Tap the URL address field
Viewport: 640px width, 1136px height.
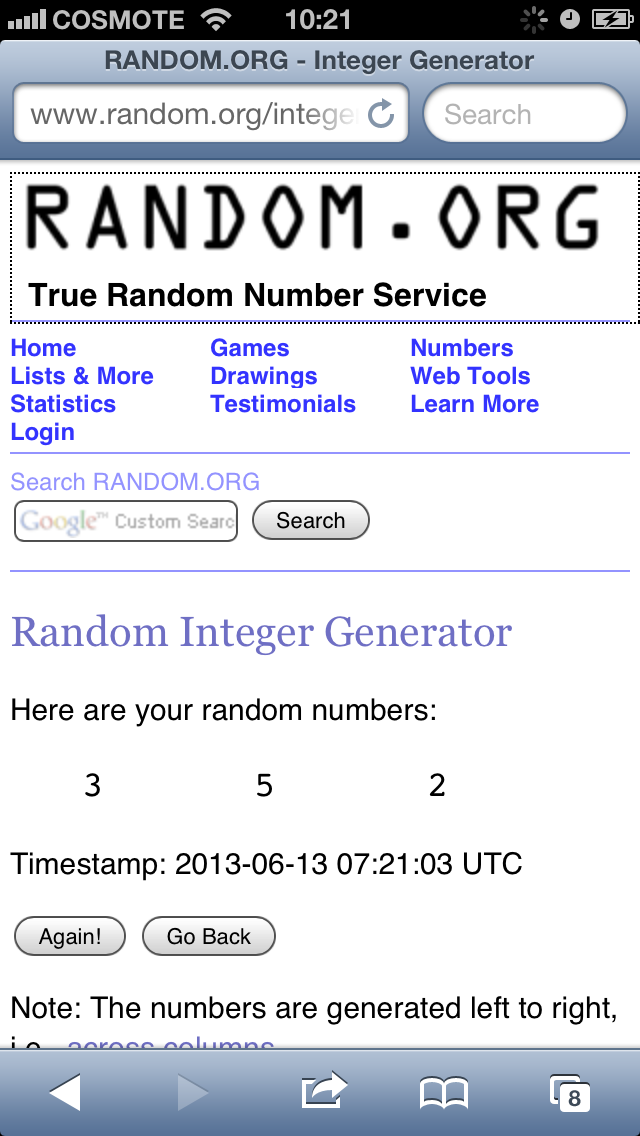pos(210,114)
